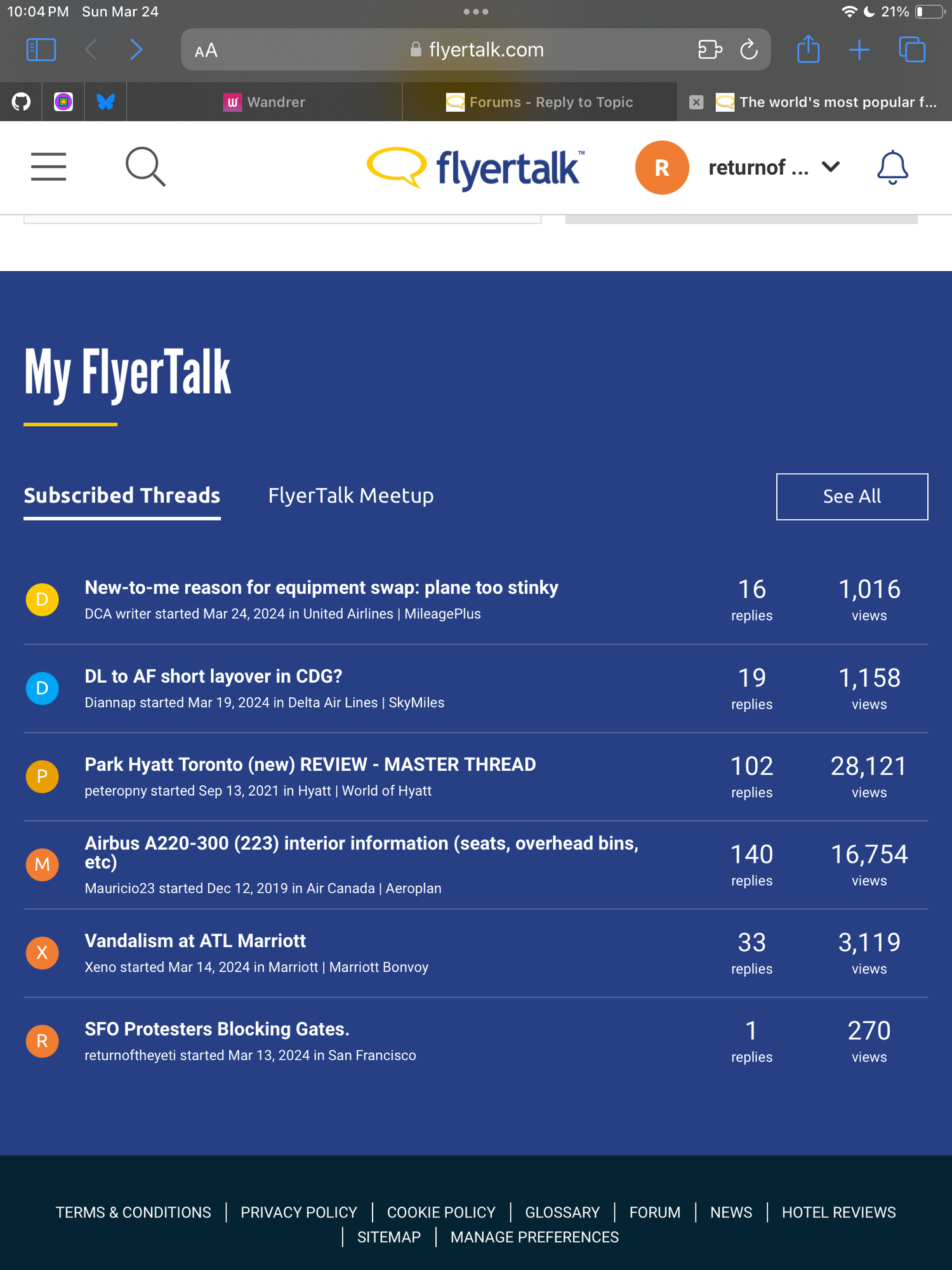The height and width of the screenshot is (1270, 952).
Task: Reload the page in Safari
Action: [749, 50]
